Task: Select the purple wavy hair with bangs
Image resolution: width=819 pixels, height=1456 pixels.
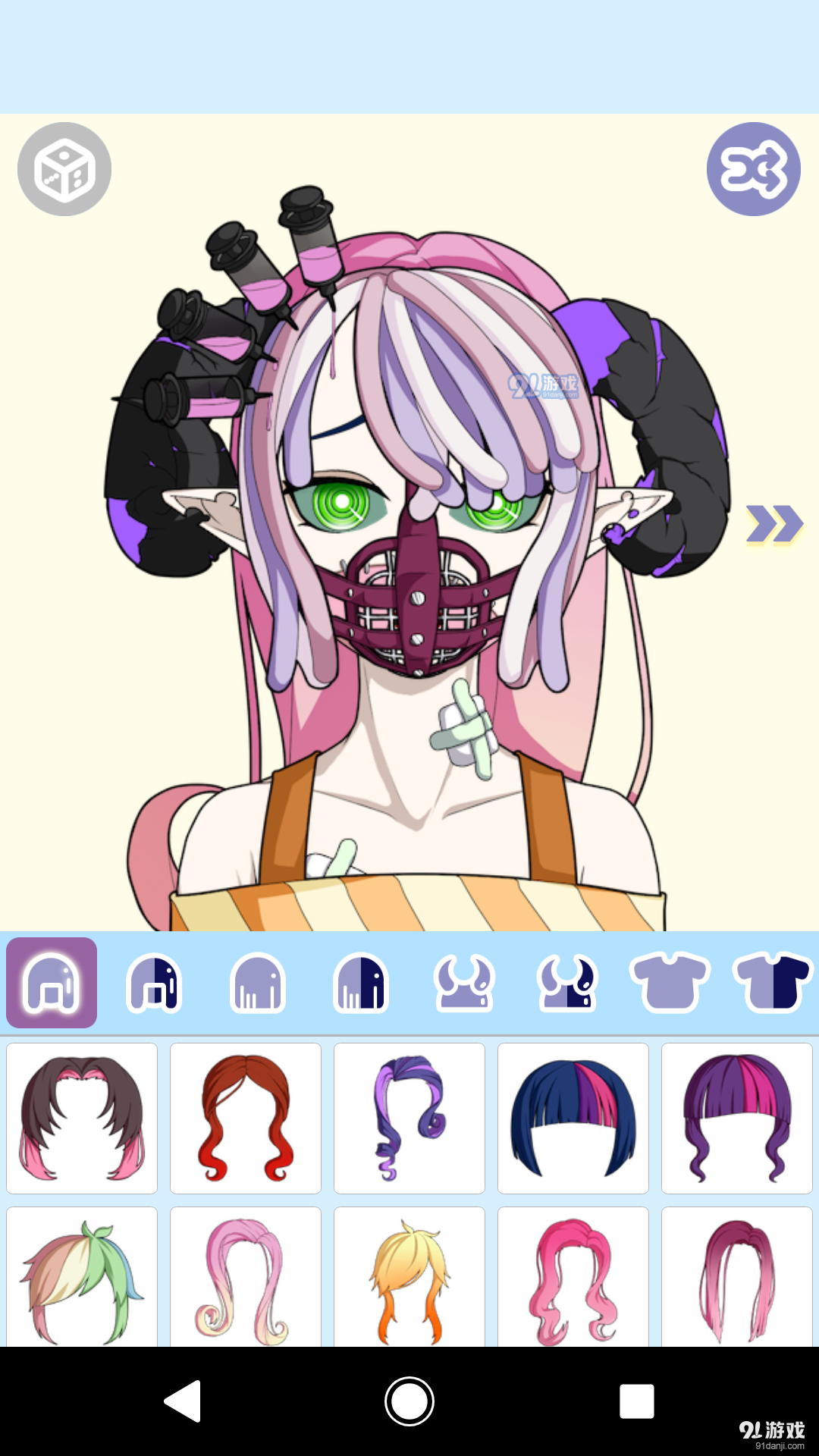Action: tap(737, 1118)
